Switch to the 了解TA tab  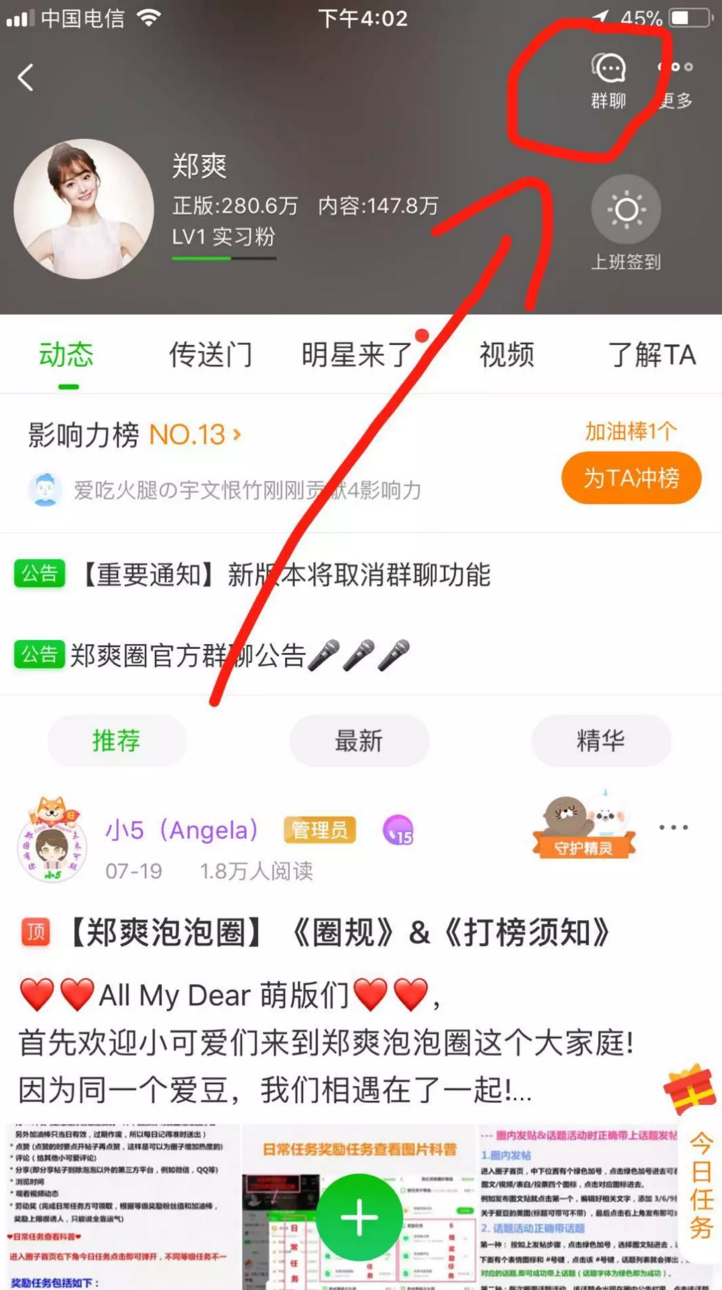652,354
